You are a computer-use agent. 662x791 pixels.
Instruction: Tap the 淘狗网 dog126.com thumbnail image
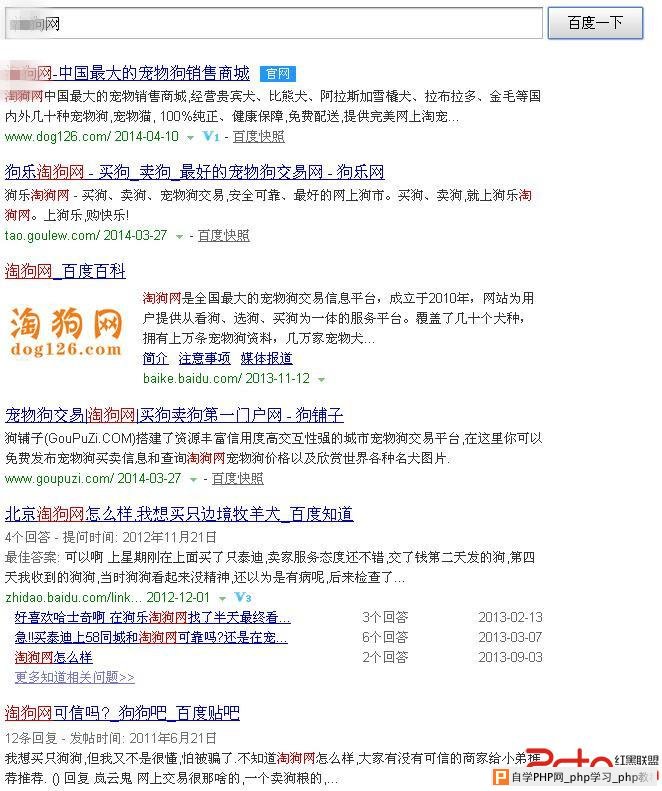(67, 331)
